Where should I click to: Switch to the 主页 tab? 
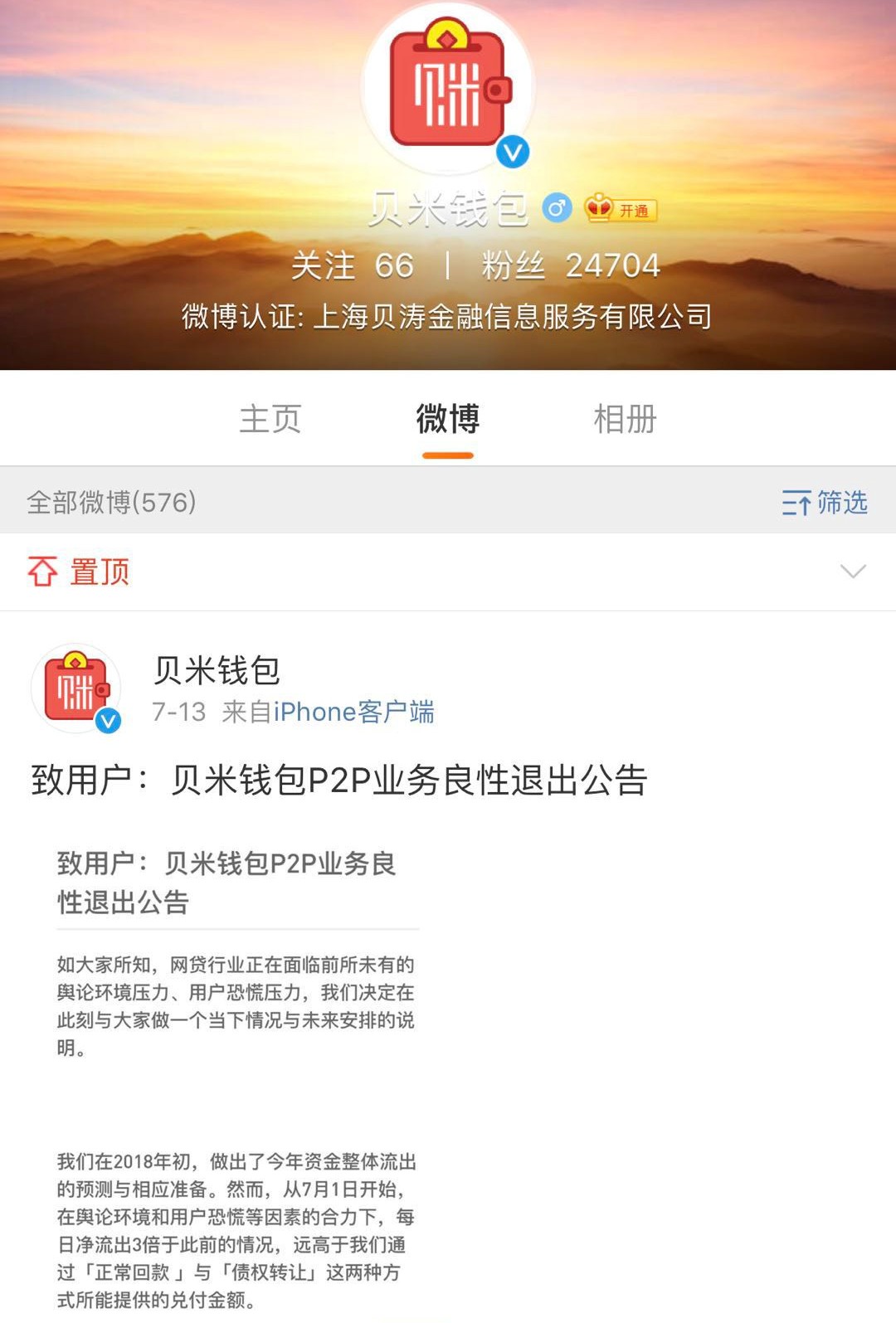(x=270, y=419)
